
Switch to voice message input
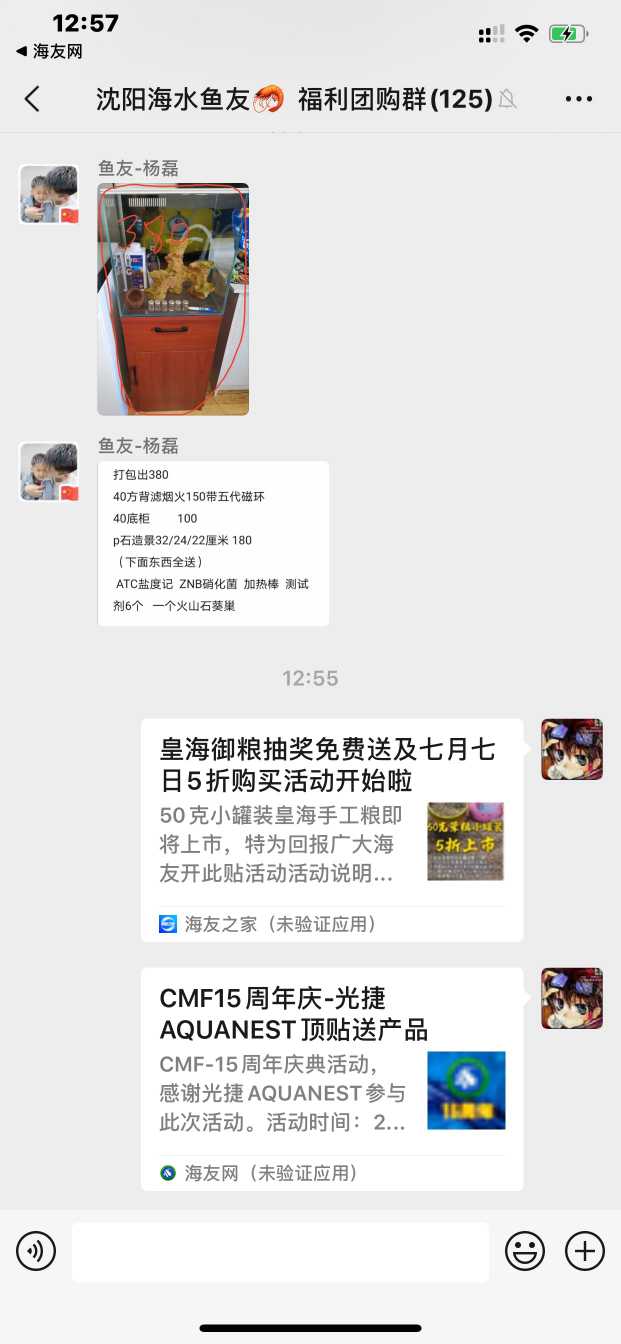point(36,1251)
